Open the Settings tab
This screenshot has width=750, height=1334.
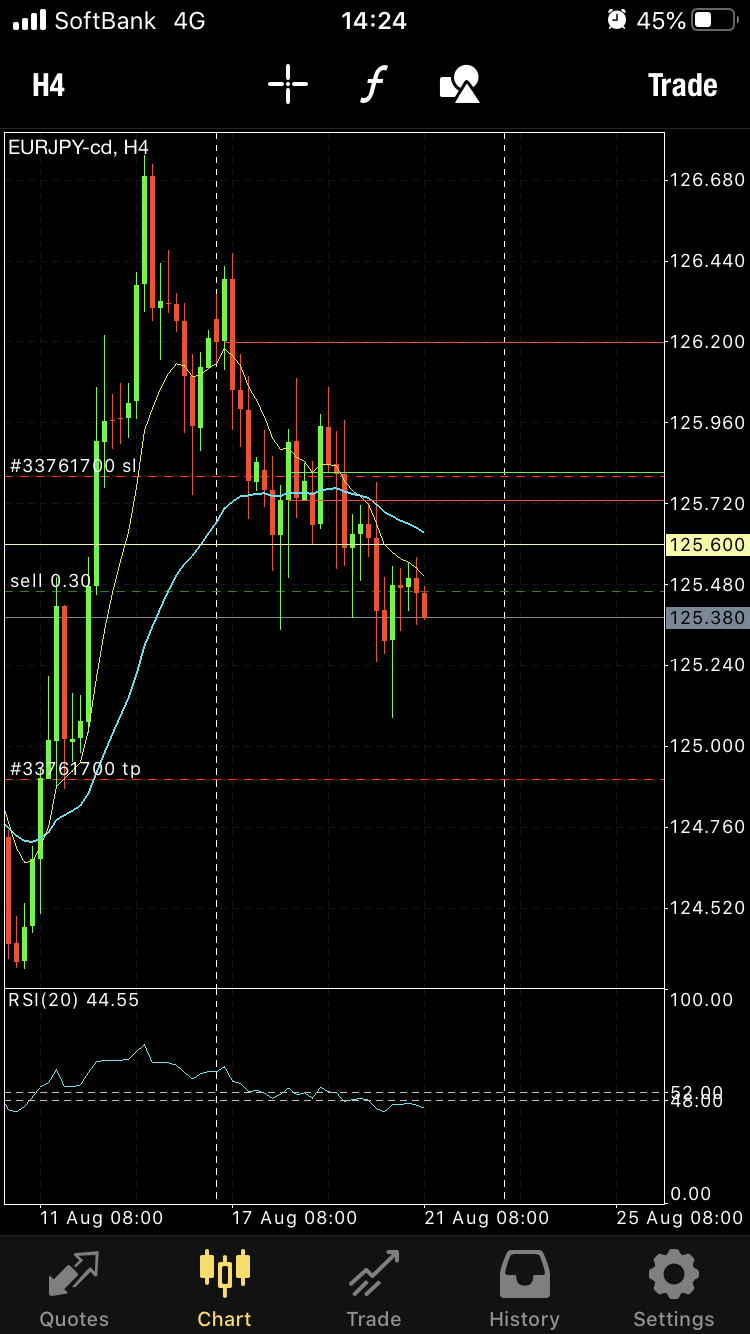pyautogui.click(x=674, y=1288)
